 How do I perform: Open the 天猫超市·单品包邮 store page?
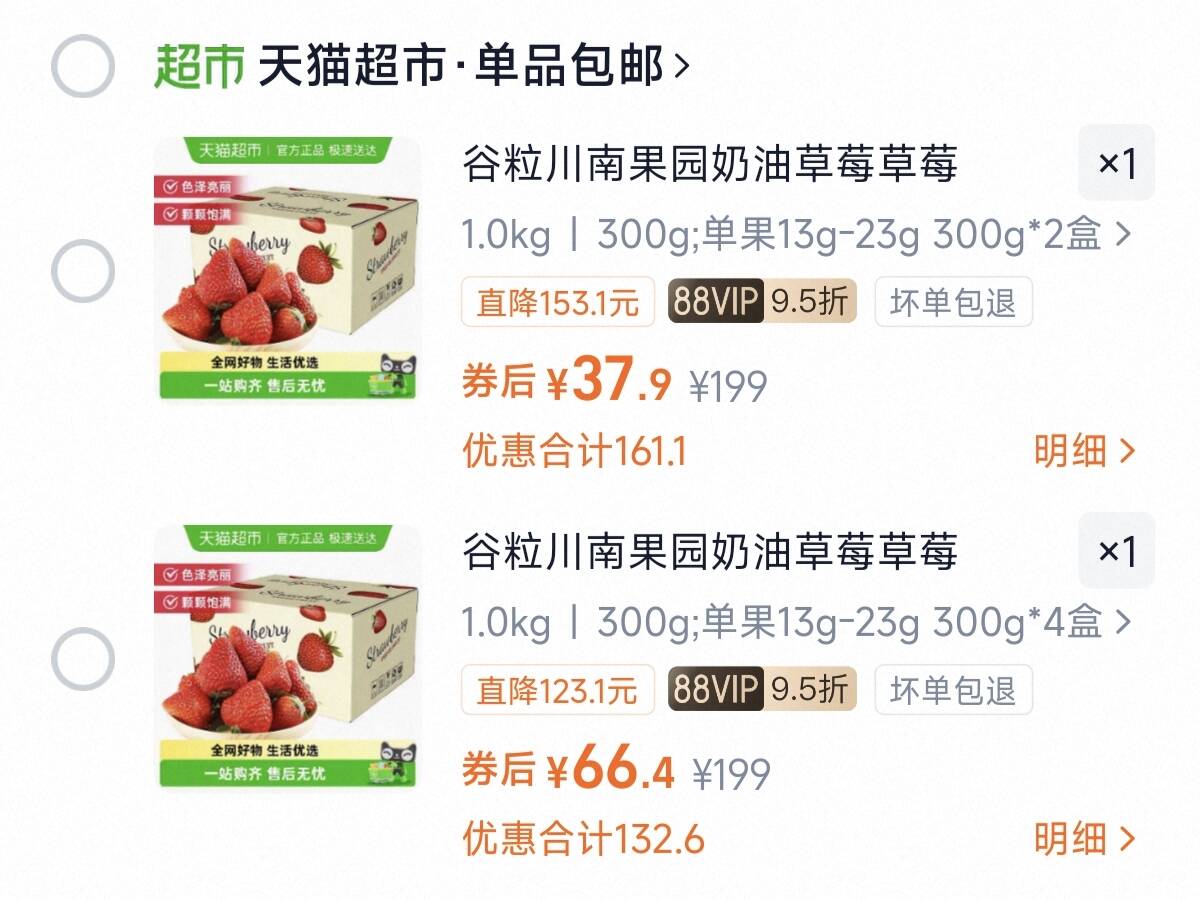point(421,66)
